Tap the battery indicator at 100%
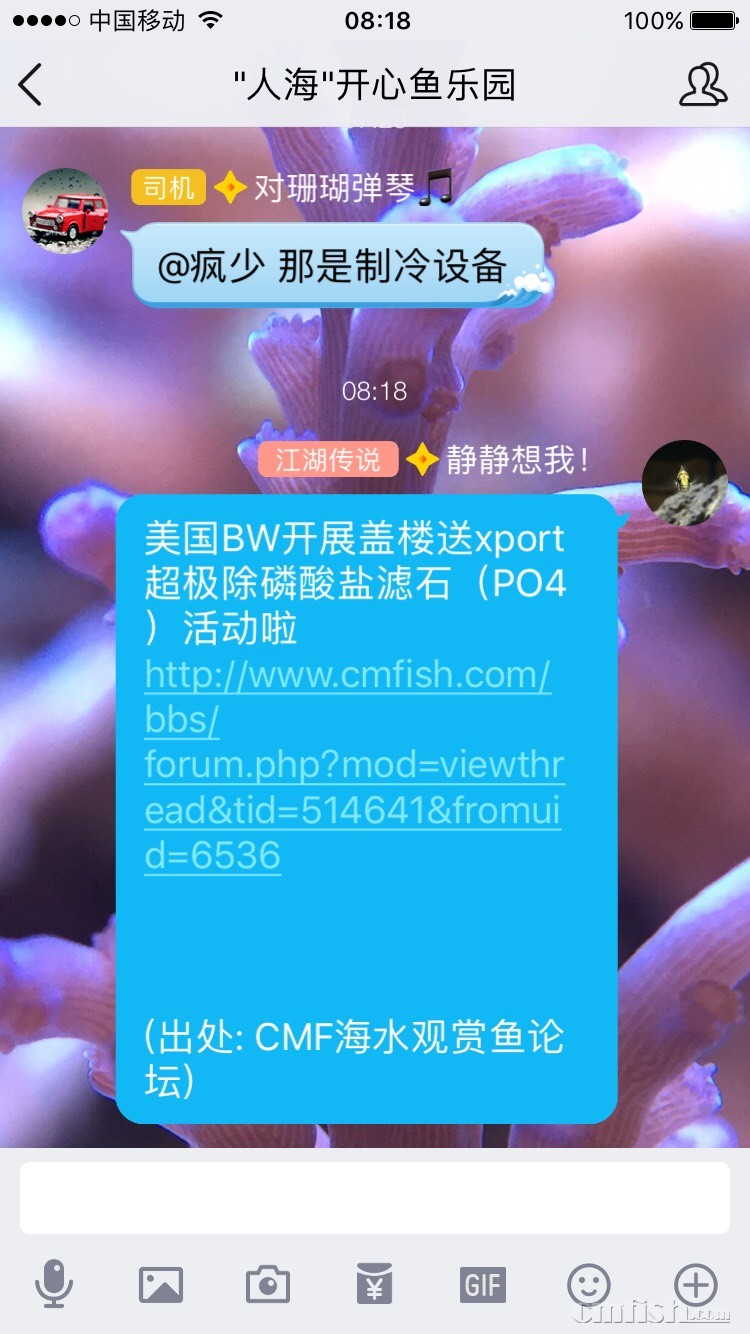This screenshot has height=1334, width=750. (710, 18)
